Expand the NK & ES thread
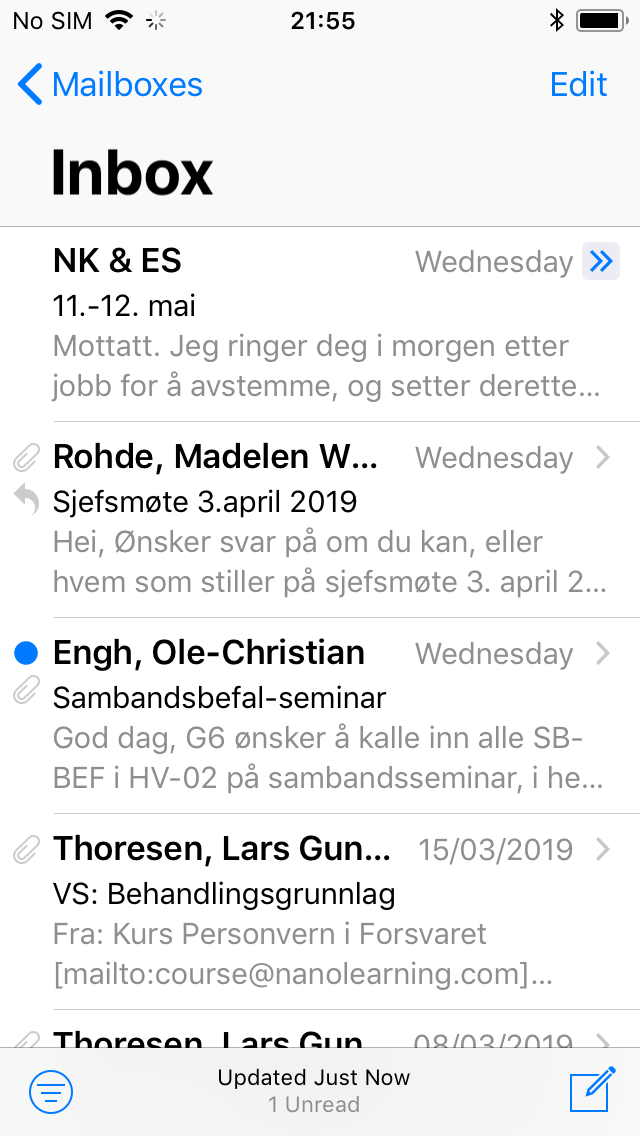640x1136 pixels. coord(600,262)
